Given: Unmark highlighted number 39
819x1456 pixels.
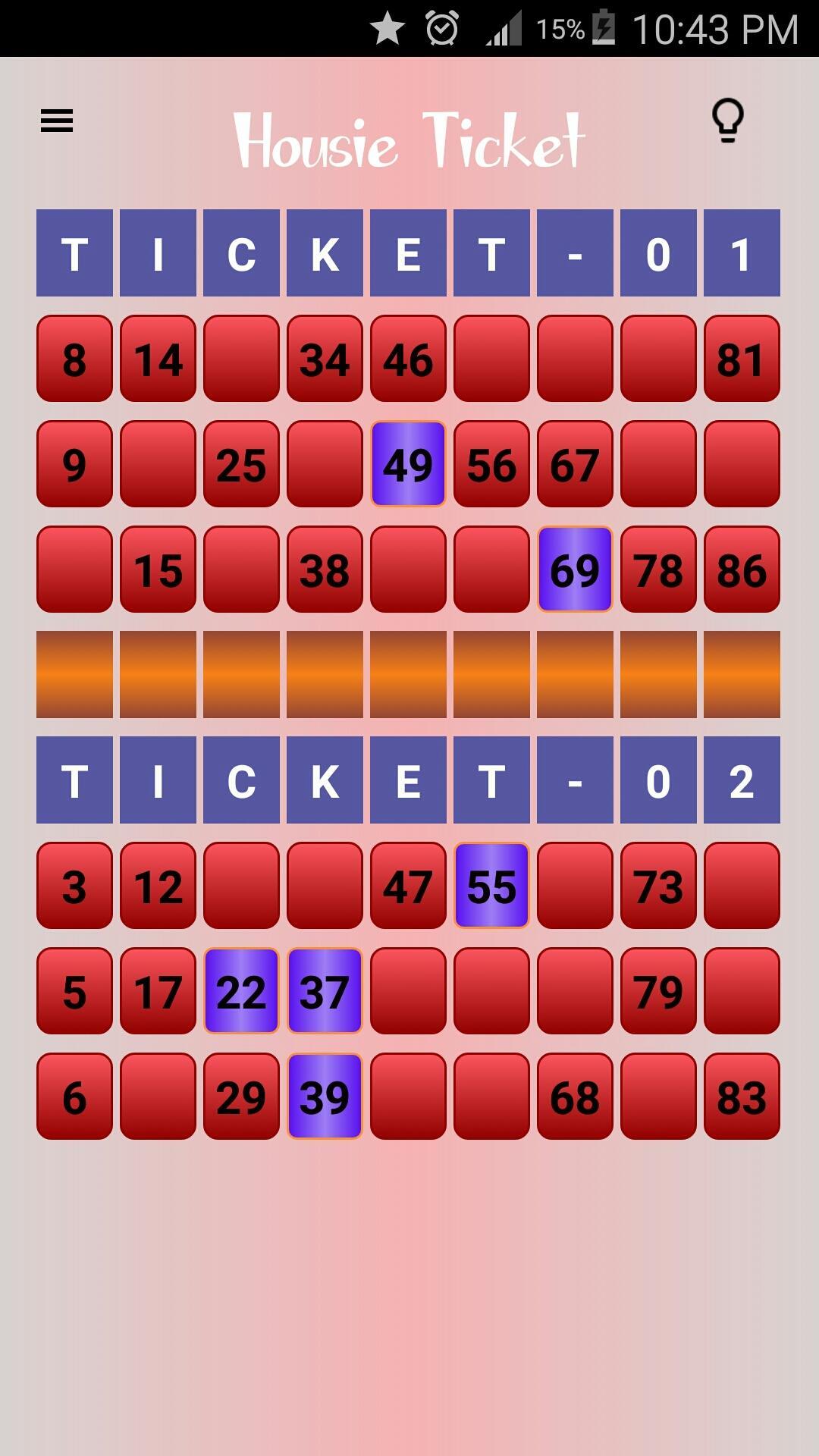Looking at the screenshot, I should click(325, 1097).
